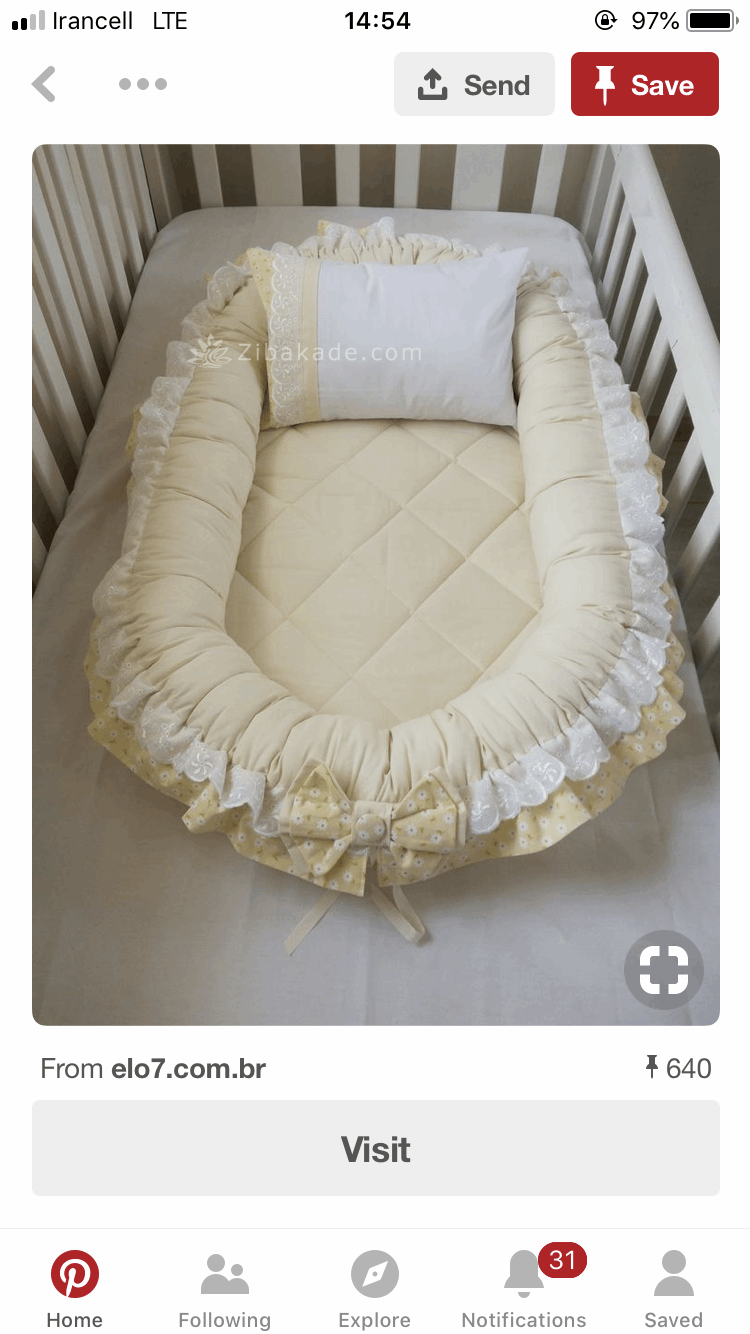Switch to the Following tab
The image size is (750, 1334).
pos(224,1289)
